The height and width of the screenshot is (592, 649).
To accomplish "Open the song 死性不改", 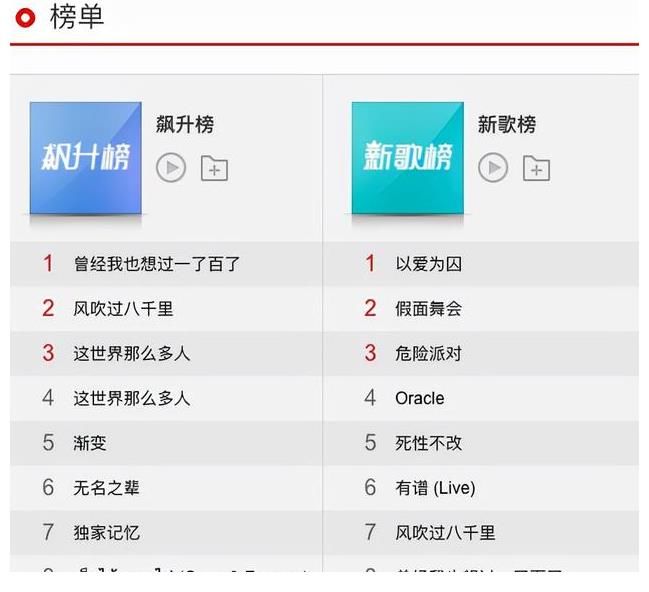I will pos(428,443).
